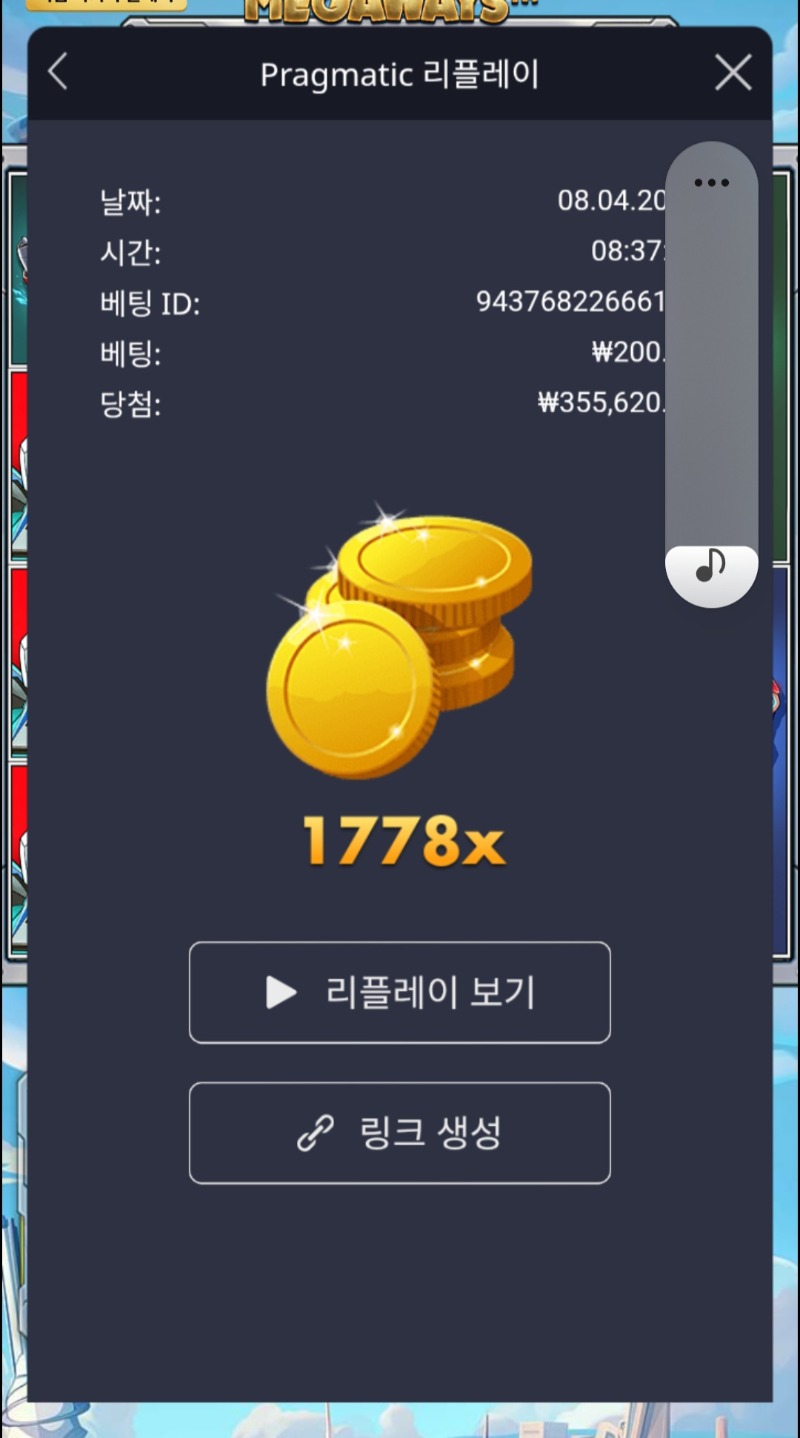Mute media with the music note icon
800x1438 pixels.
(711, 566)
